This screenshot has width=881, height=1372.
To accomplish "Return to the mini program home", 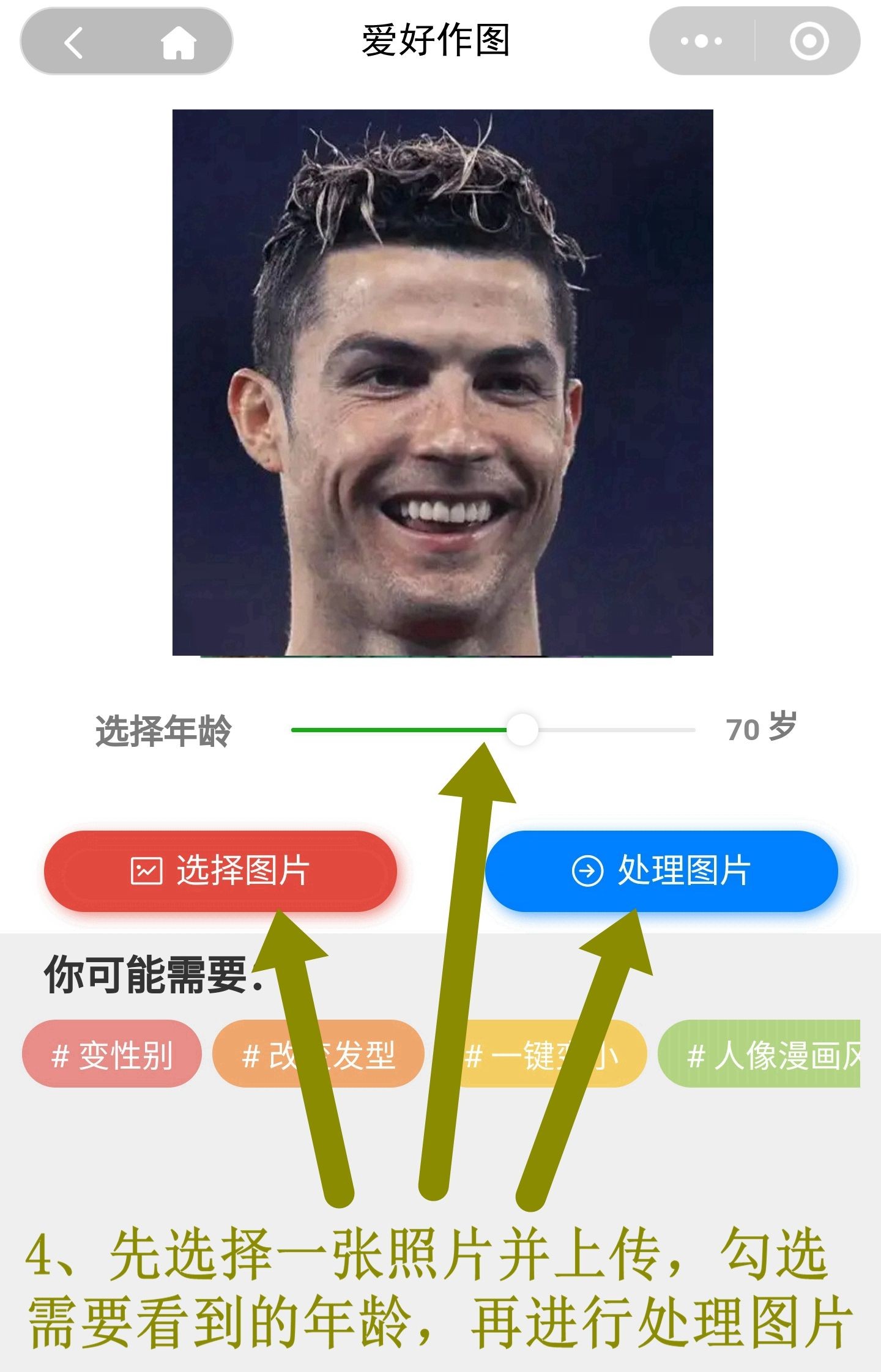I will [178, 43].
